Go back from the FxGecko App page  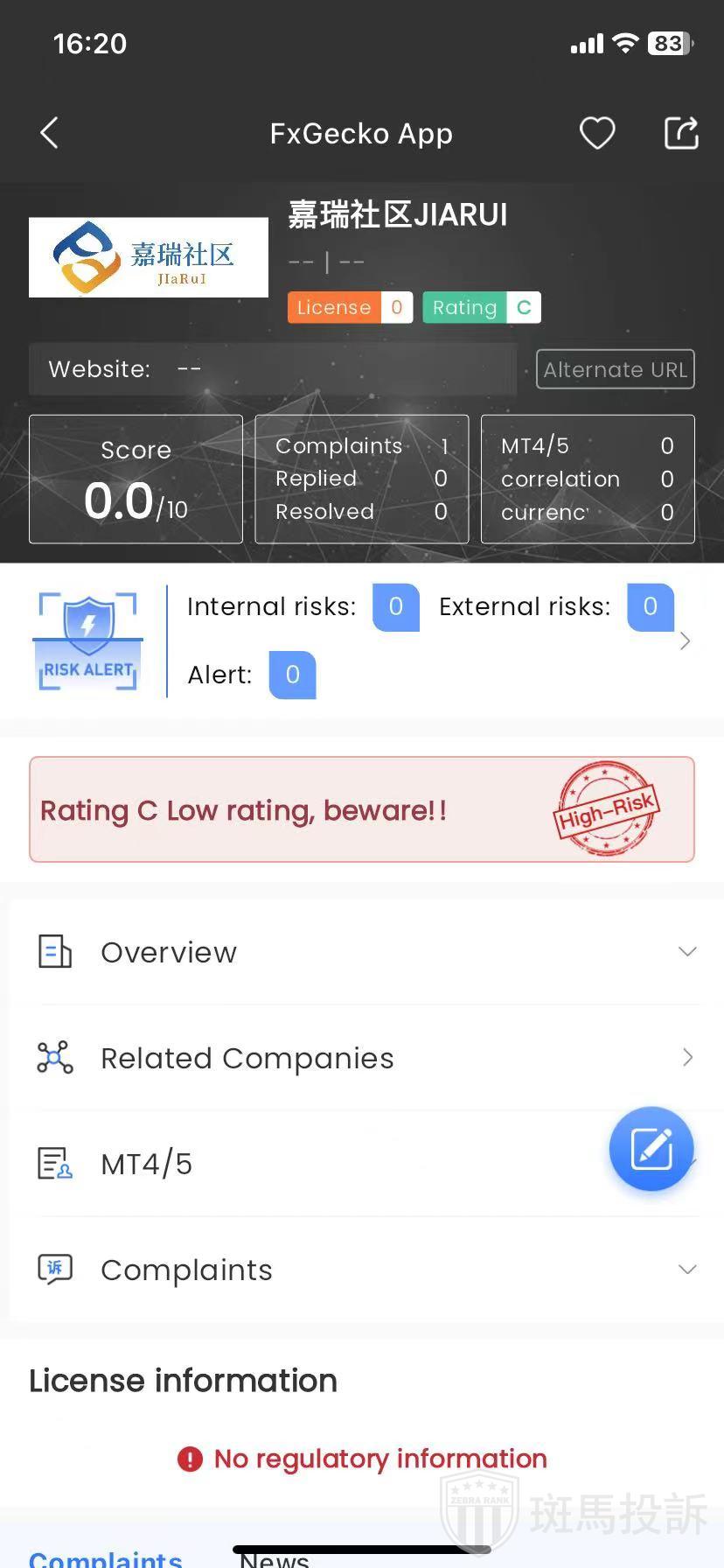coord(50,134)
